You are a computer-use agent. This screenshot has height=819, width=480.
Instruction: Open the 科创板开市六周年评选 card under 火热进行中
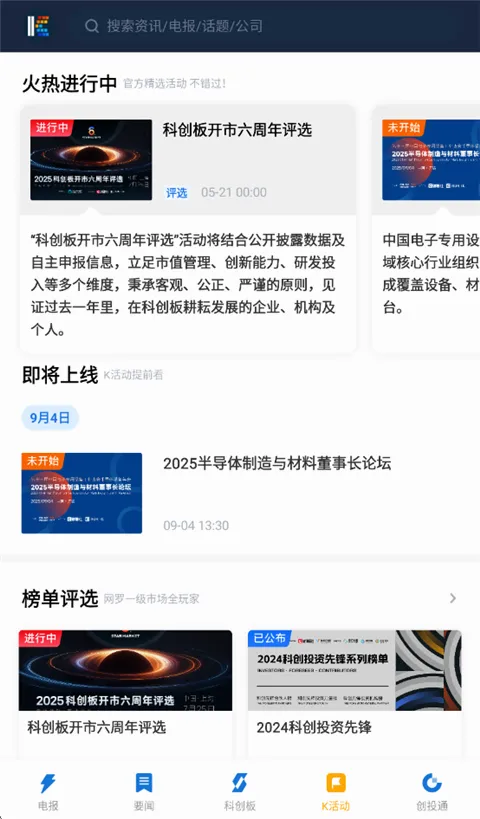click(x=188, y=228)
